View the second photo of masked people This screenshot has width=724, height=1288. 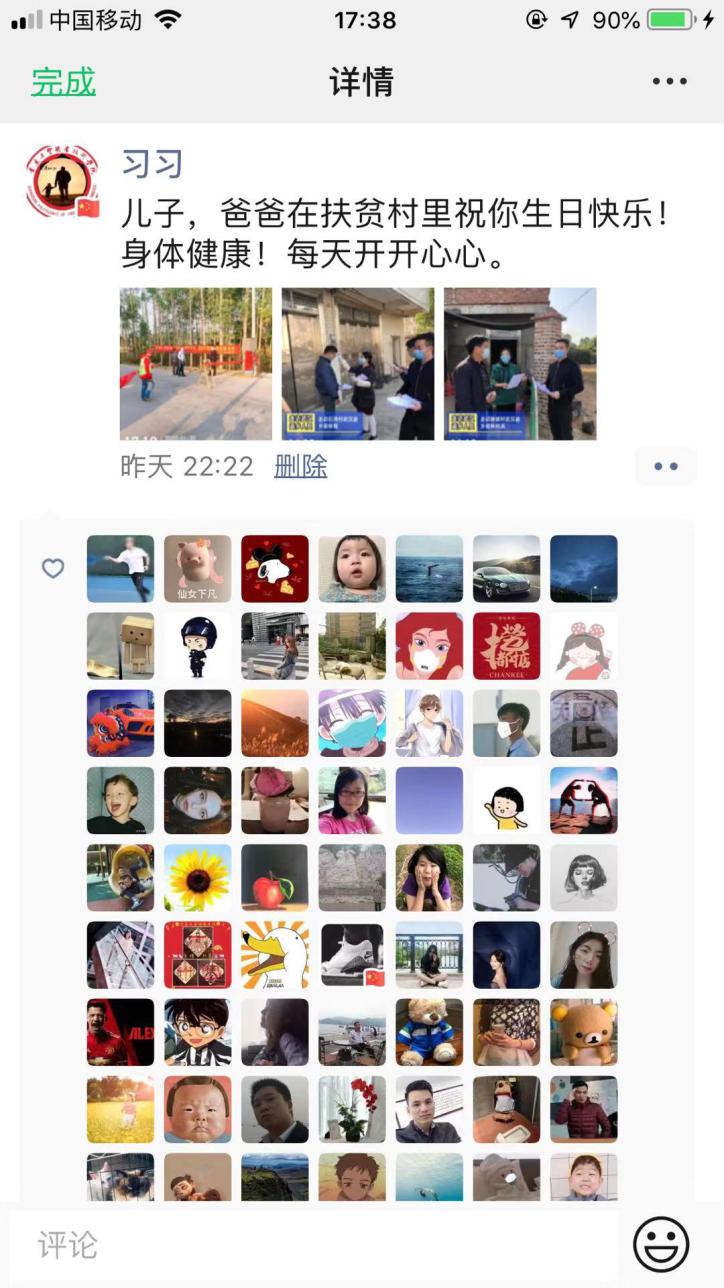click(358, 364)
